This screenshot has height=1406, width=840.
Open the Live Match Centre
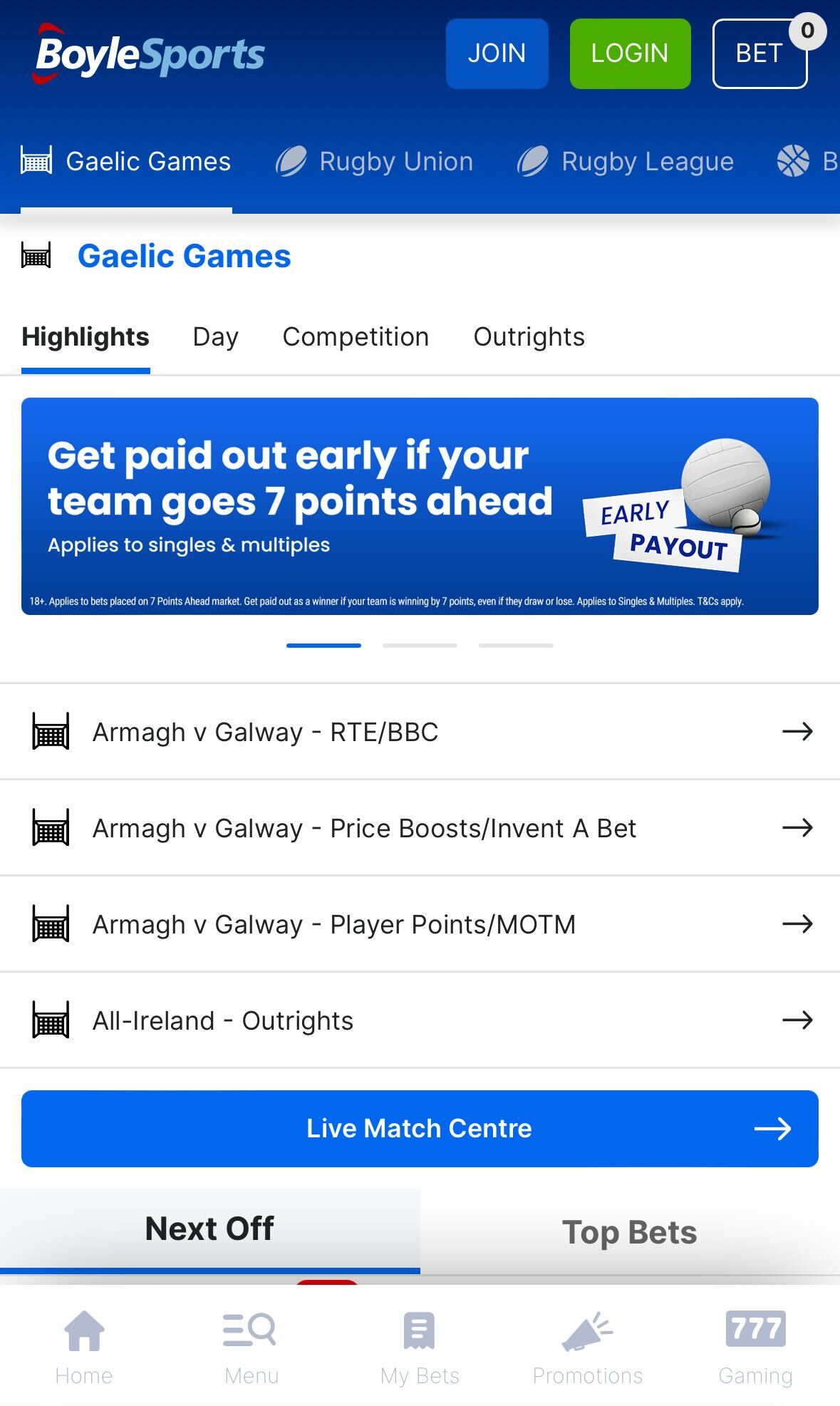tap(420, 1129)
